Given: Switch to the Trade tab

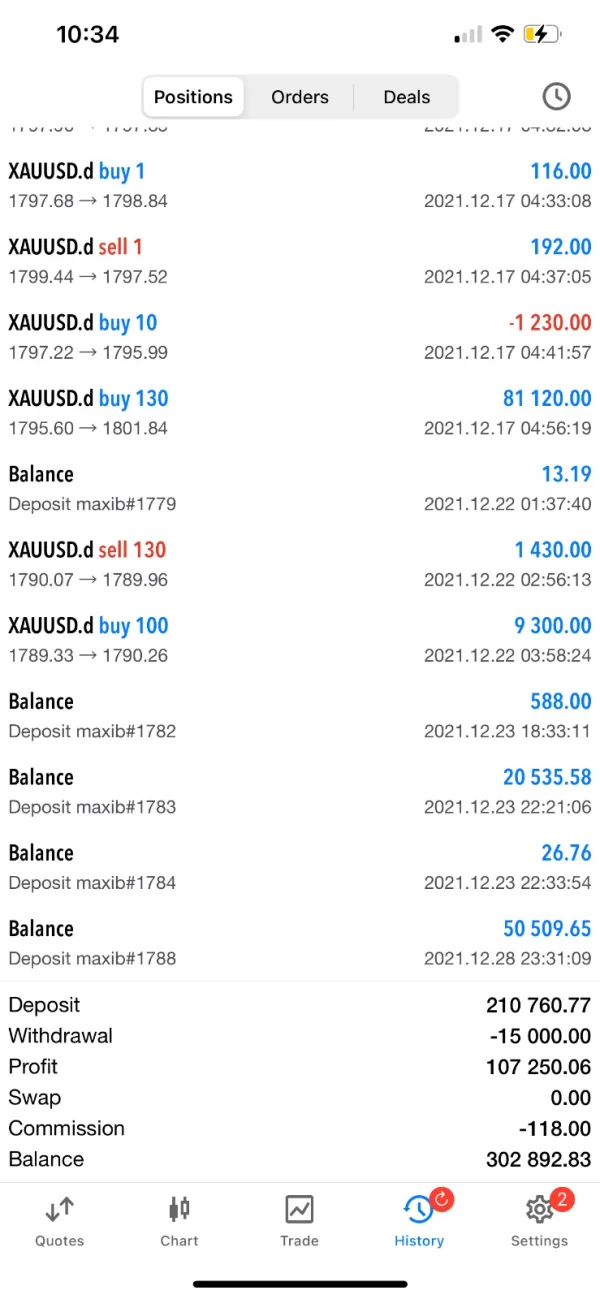Looking at the screenshot, I should click(299, 1221).
